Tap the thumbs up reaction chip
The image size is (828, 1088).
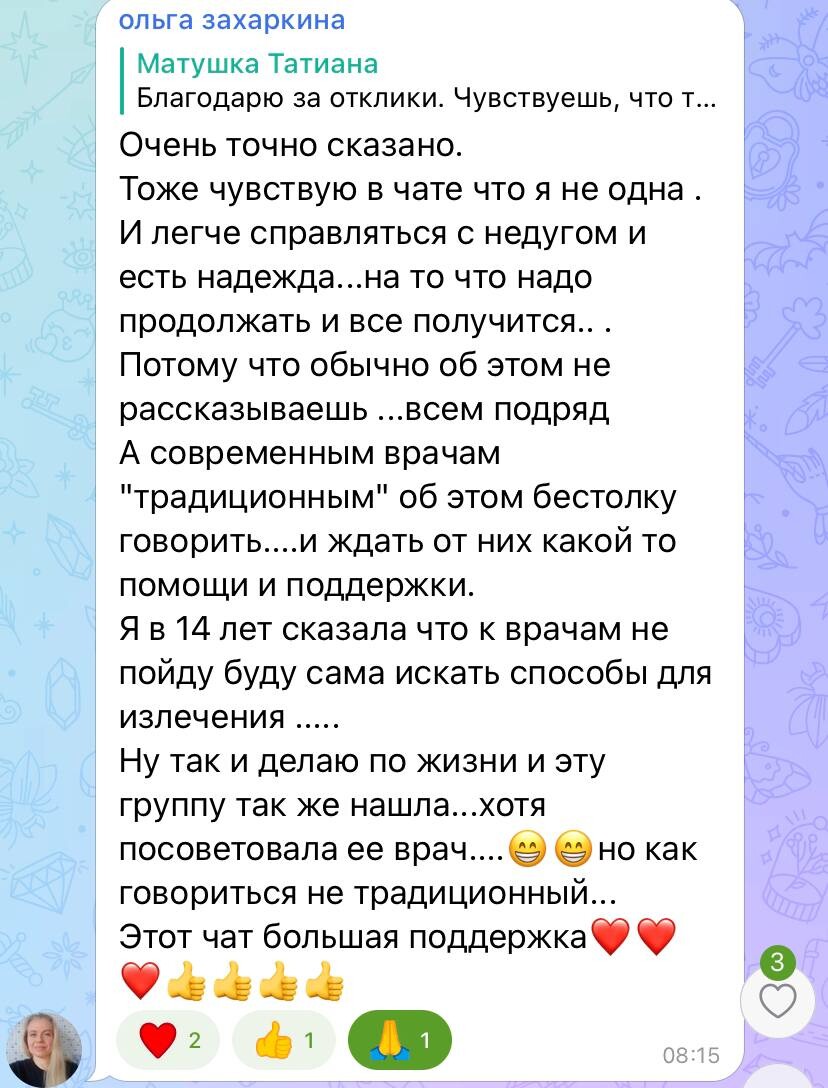(283, 1041)
